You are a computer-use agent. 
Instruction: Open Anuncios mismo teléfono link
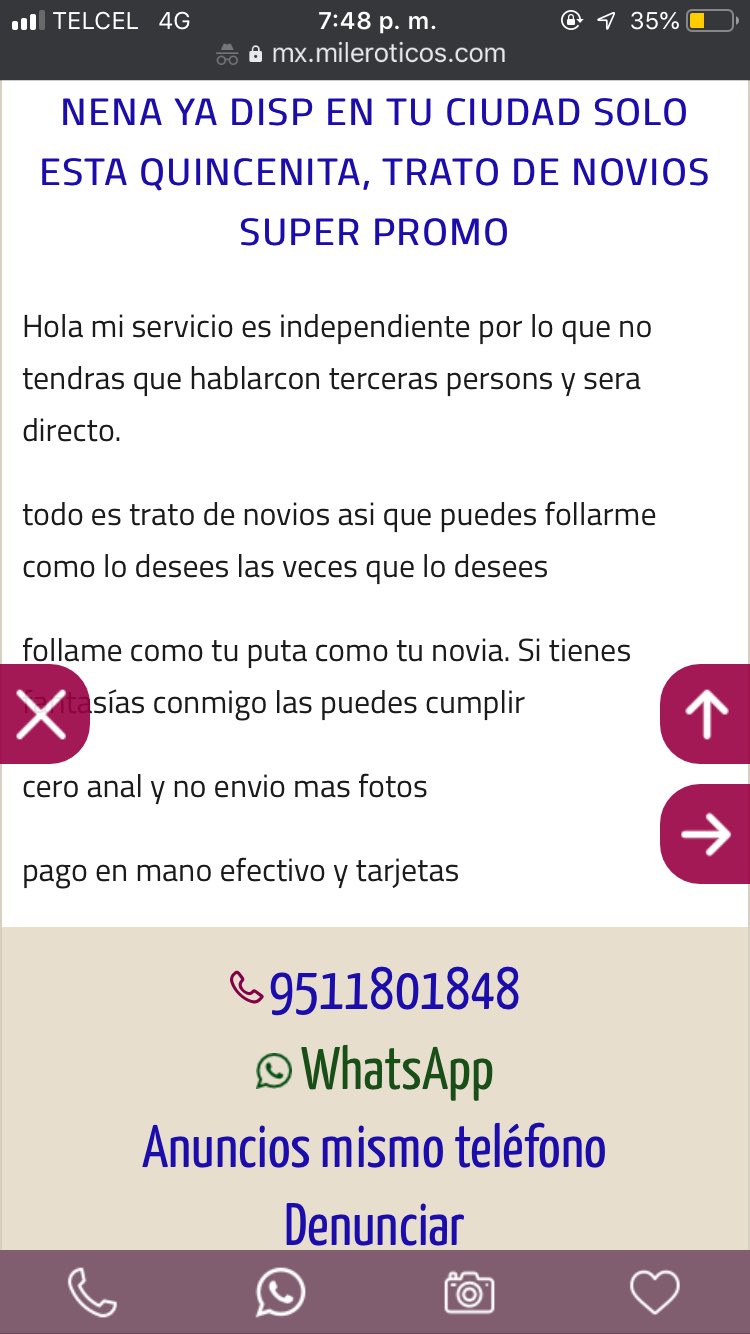click(x=375, y=1147)
